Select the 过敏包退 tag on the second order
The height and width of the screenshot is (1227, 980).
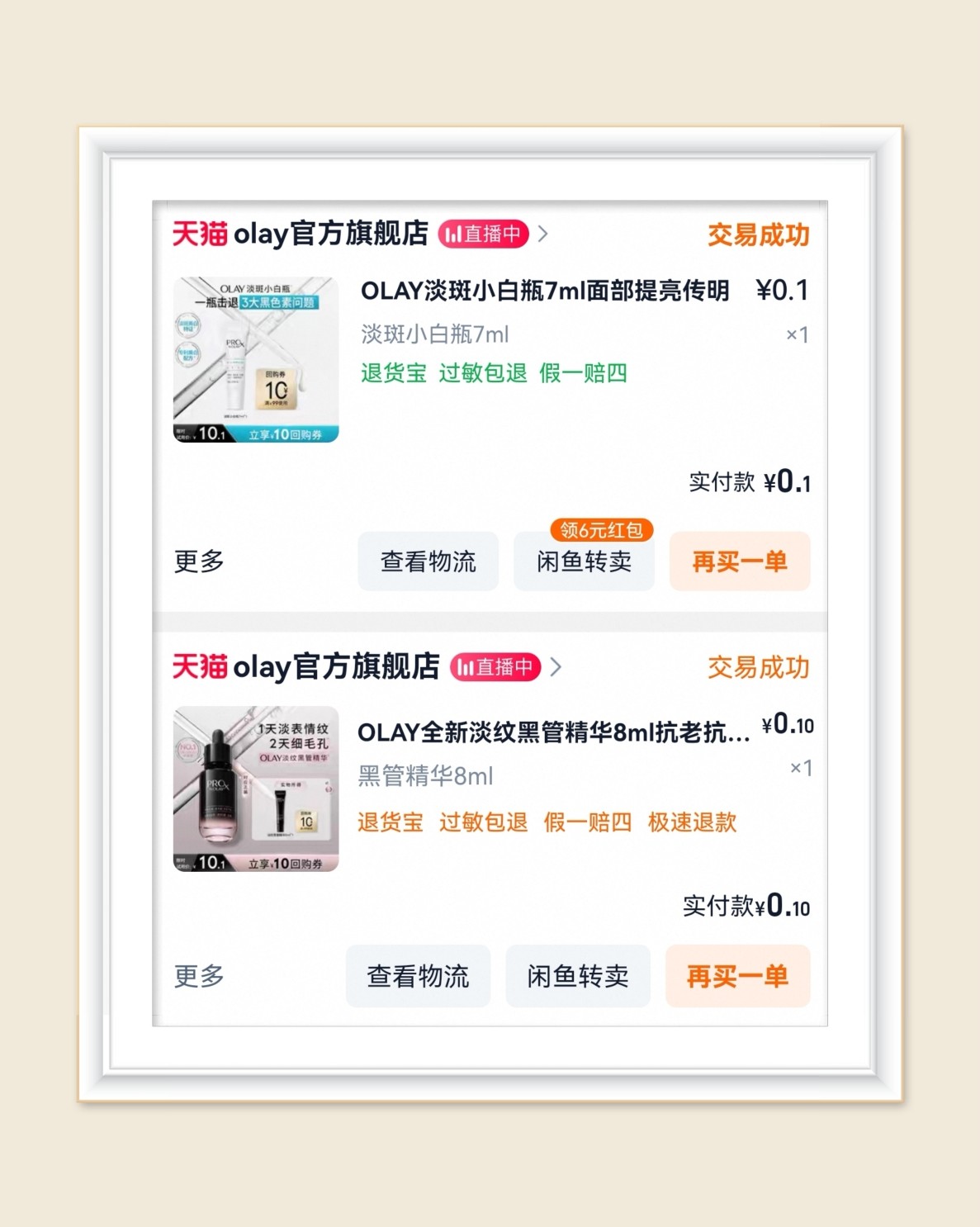tap(484, 822)
